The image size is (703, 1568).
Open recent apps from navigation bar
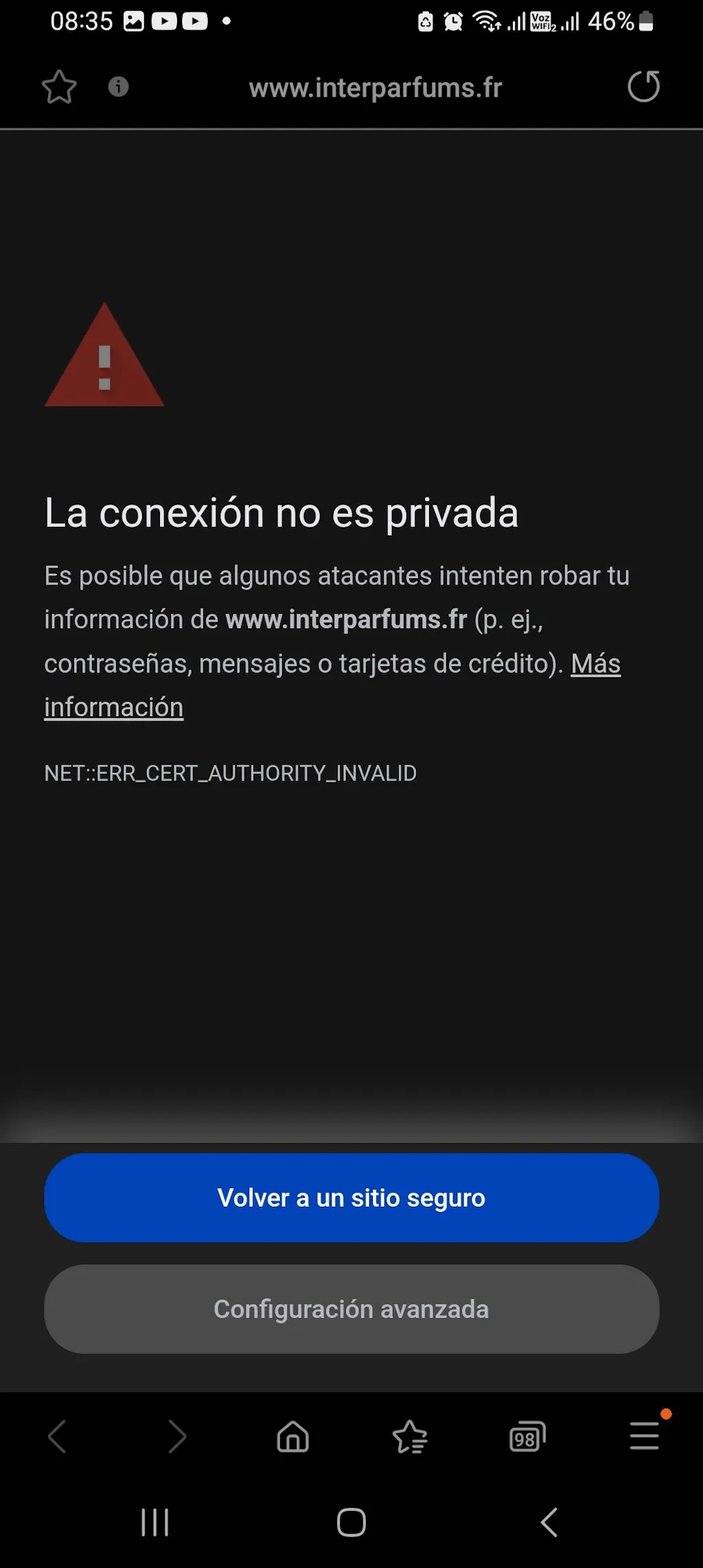click(x=154, y=1522)
